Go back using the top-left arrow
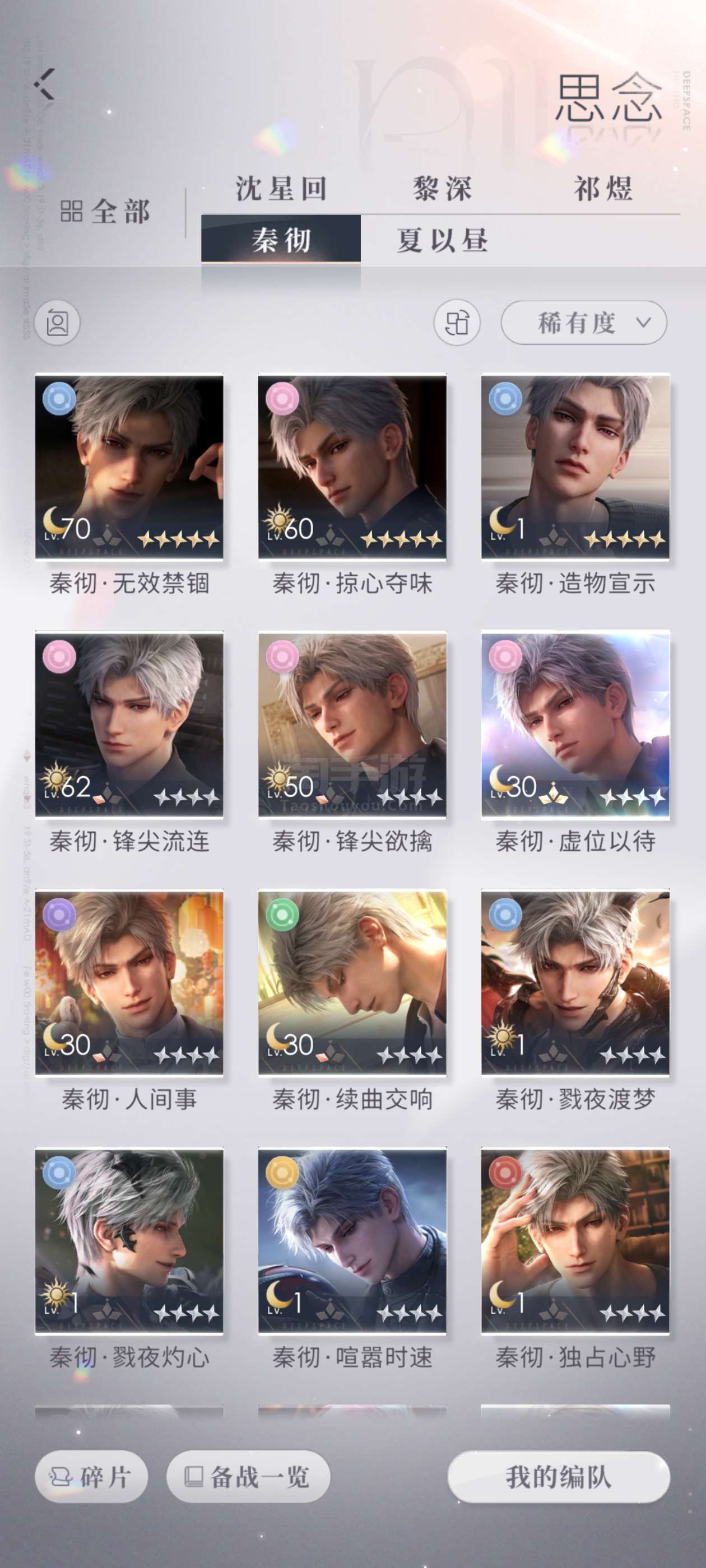This screenshot has height=1568, width=706. pyautogui.click(x=44, y=84)
